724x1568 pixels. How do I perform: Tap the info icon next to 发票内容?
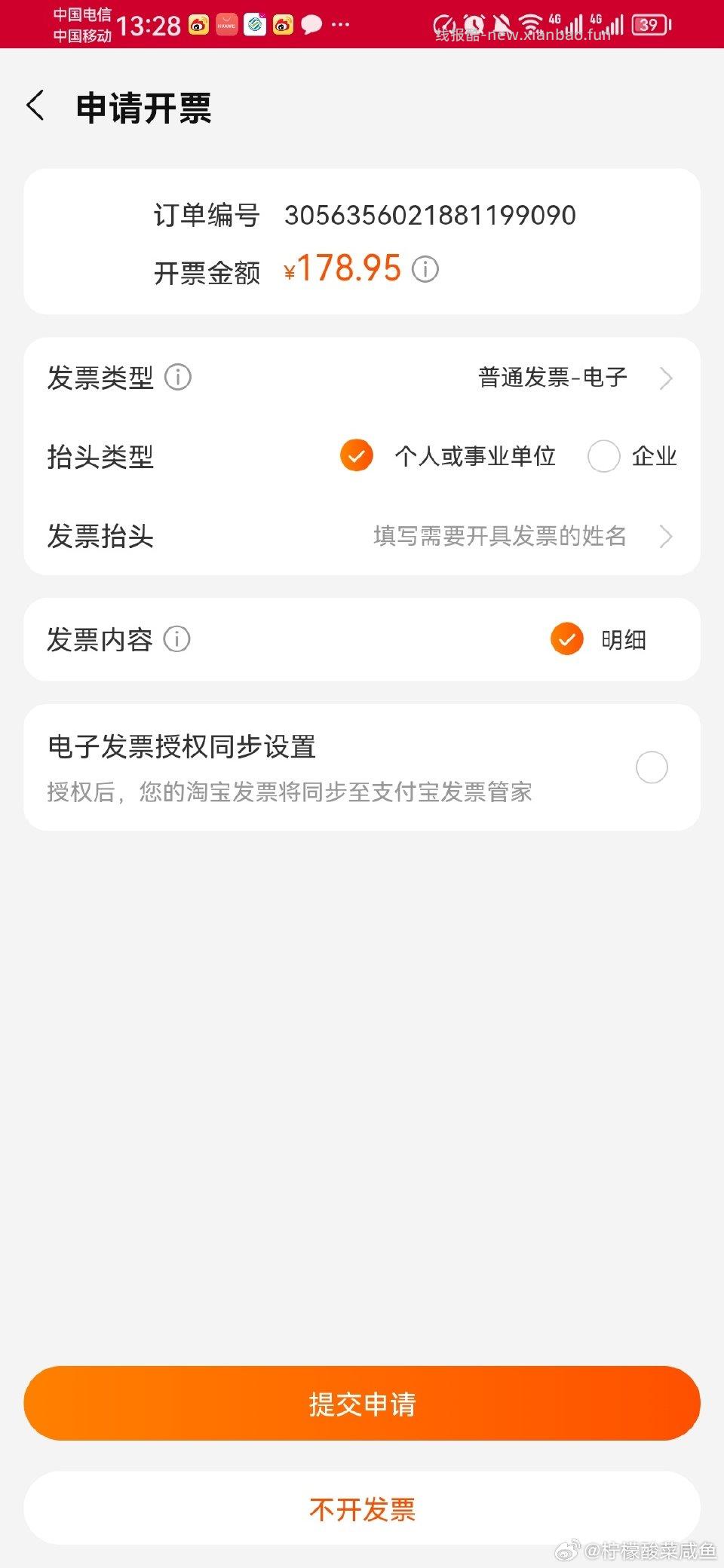(176, 639)
